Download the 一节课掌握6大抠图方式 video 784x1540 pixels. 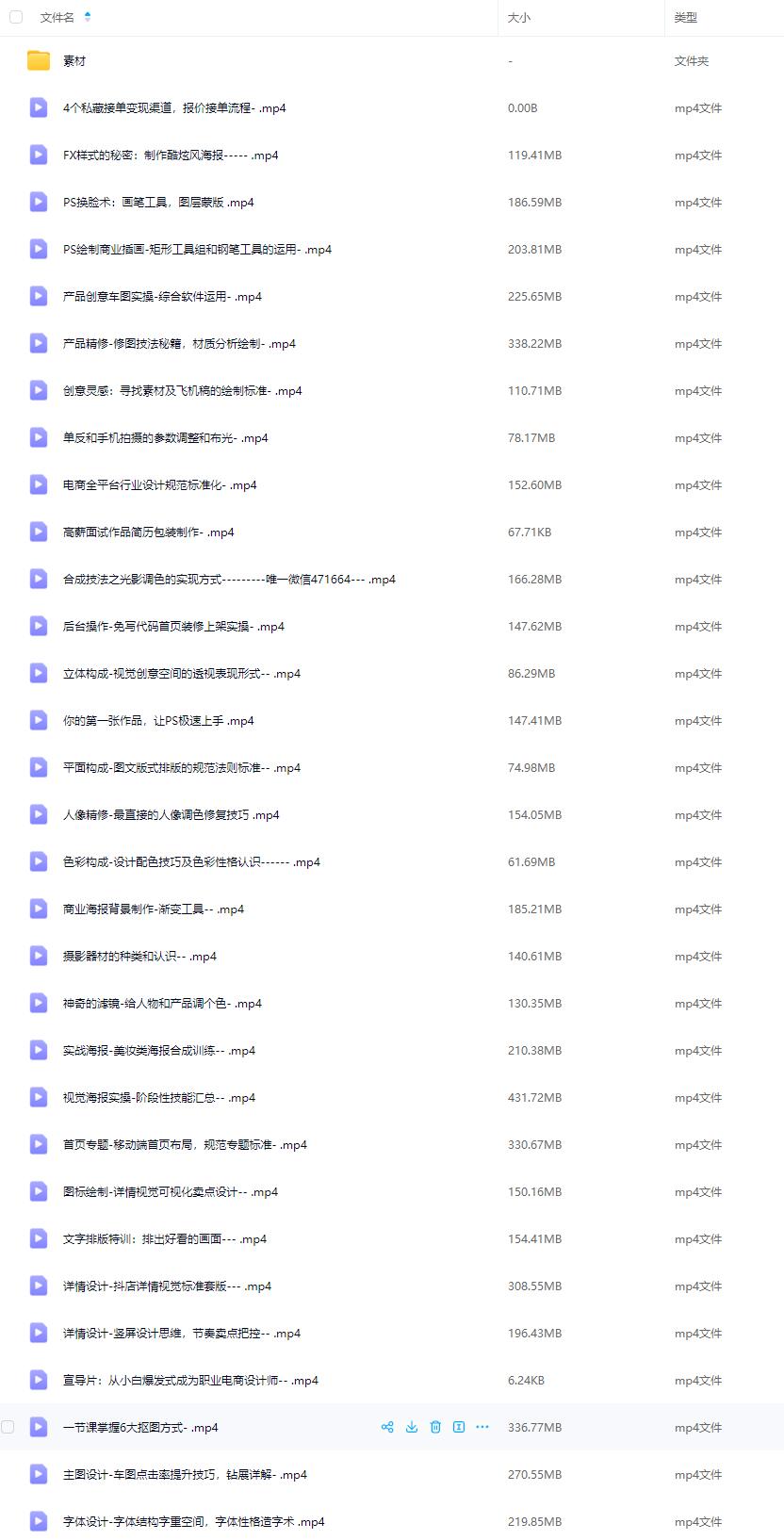[412, 1427]
